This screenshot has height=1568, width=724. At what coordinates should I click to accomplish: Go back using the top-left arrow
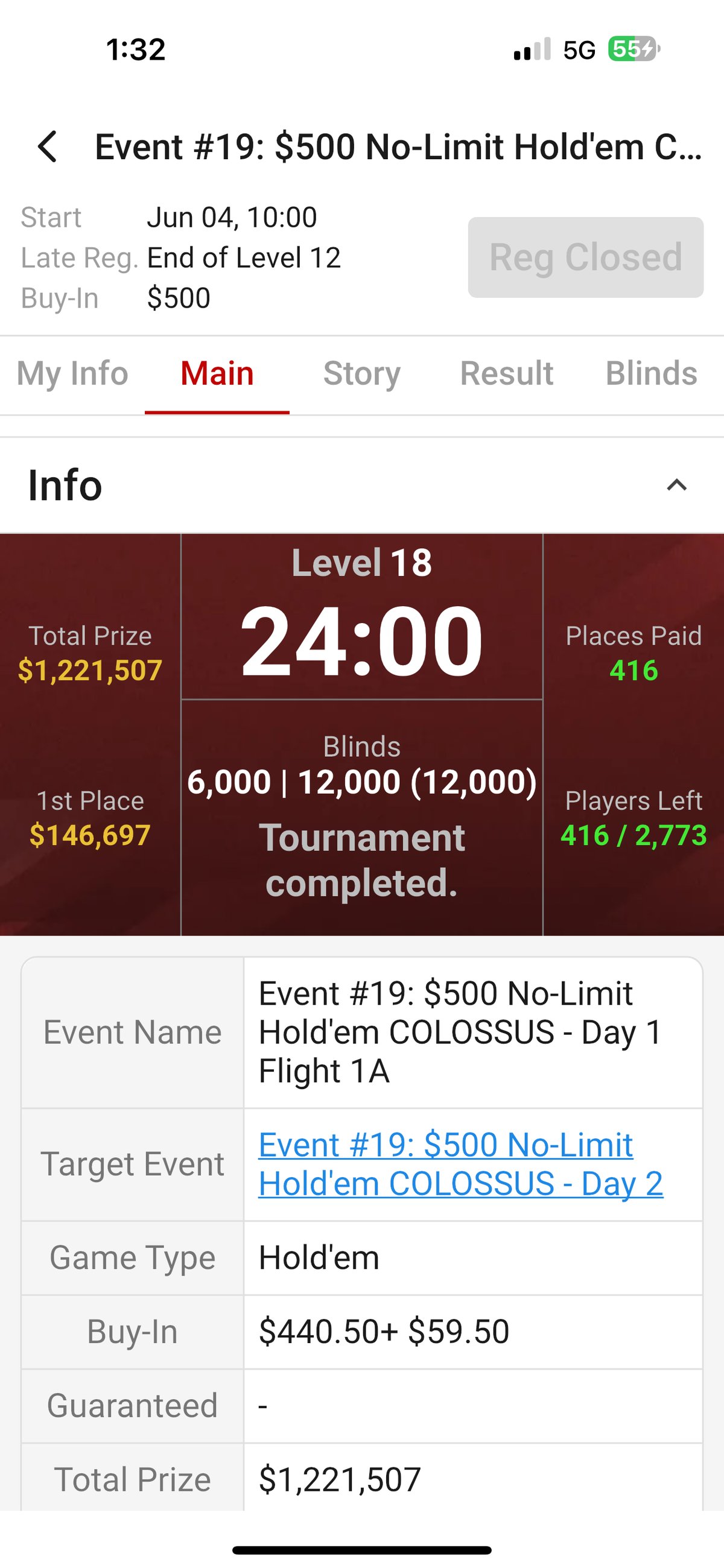point(48,147)
